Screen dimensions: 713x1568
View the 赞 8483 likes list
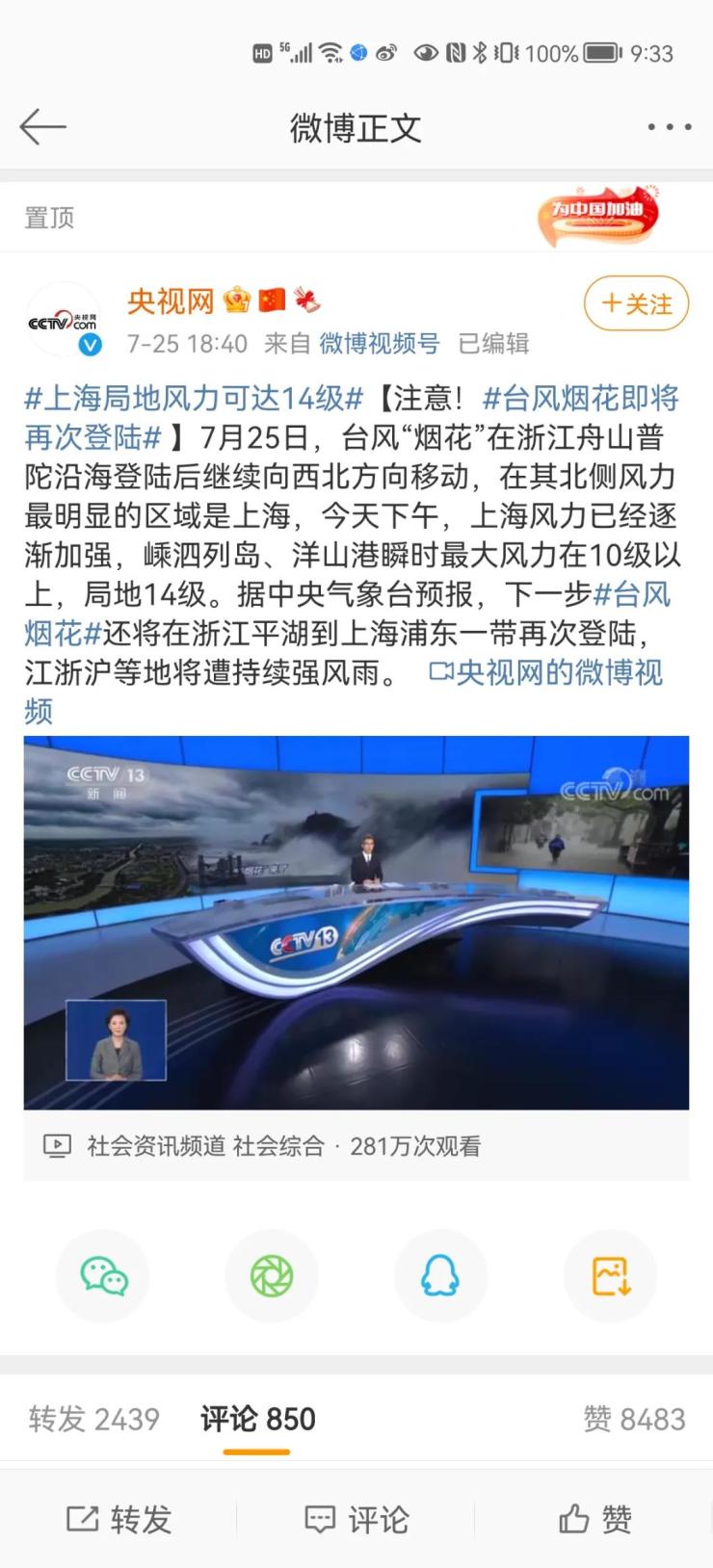click(634, 1419)
